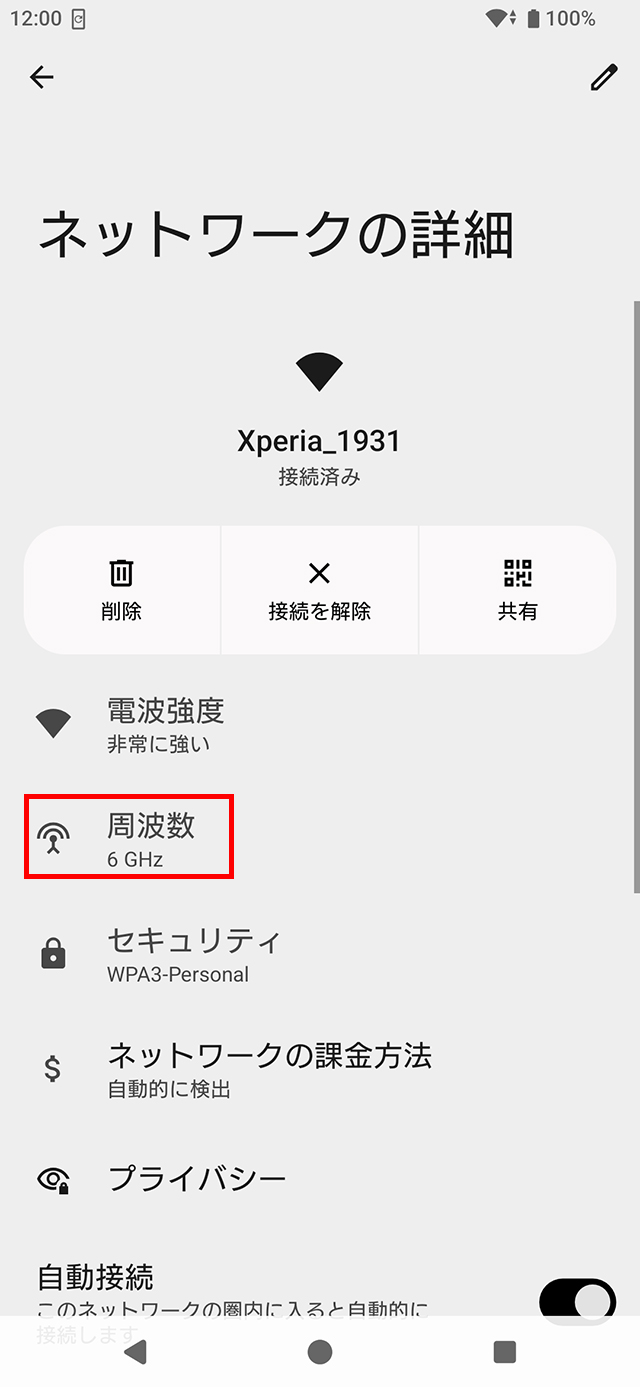This screenshot has height=1387, width=640.
Task: Tap 削除 to forget the network
Action: [122, 590]
